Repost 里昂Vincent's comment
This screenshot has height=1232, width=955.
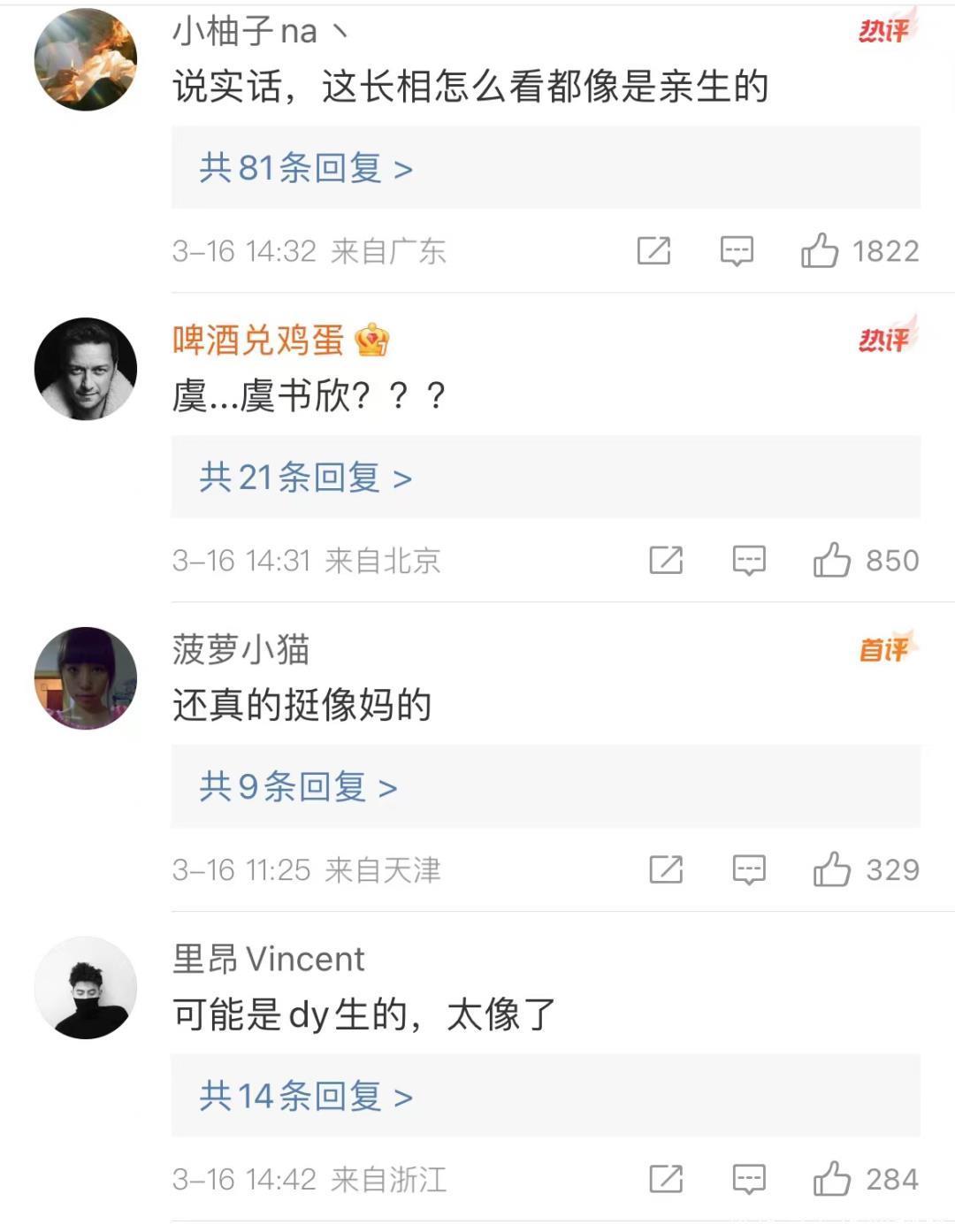click(x=666, y=1179)
